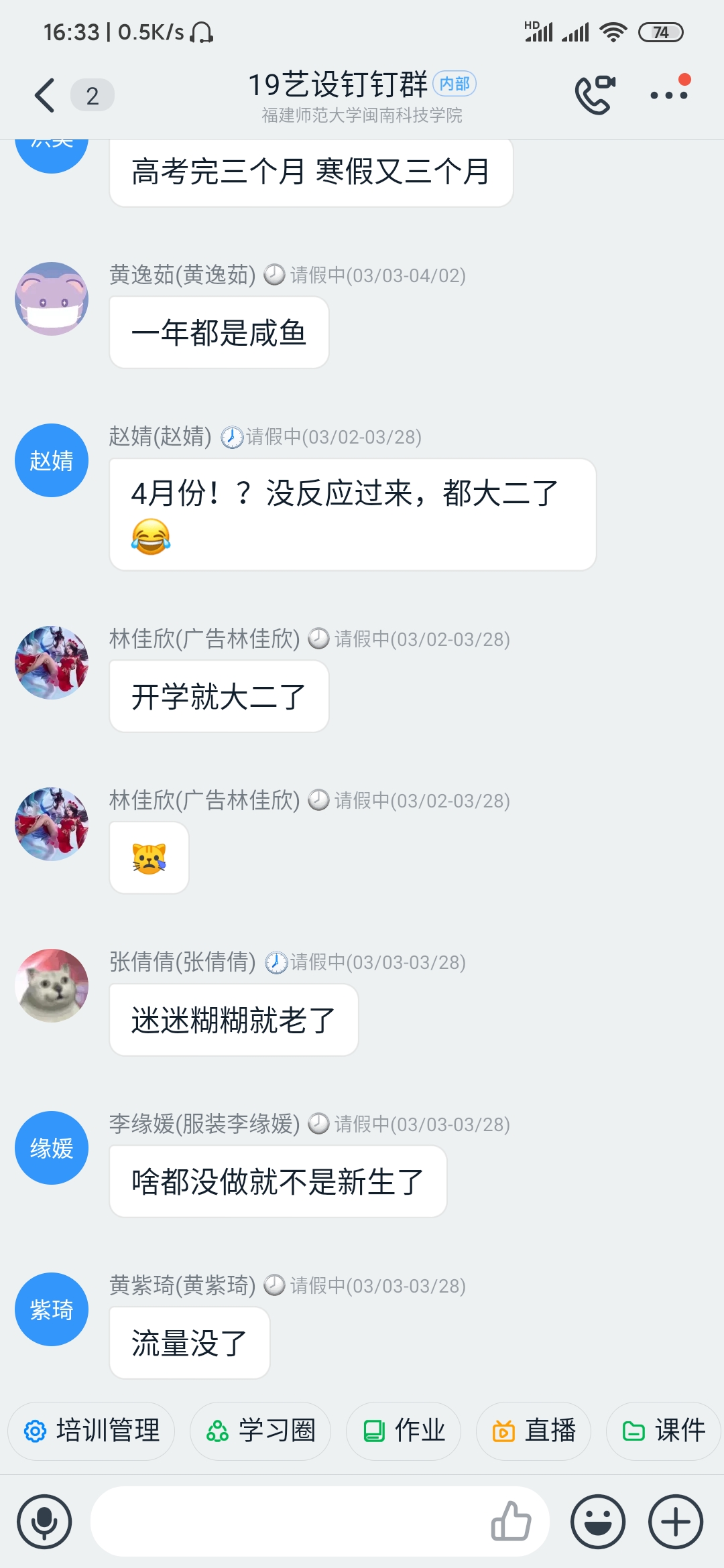
Task: View 黄逸茹's profile avatar
Action: tap(52, 299)
